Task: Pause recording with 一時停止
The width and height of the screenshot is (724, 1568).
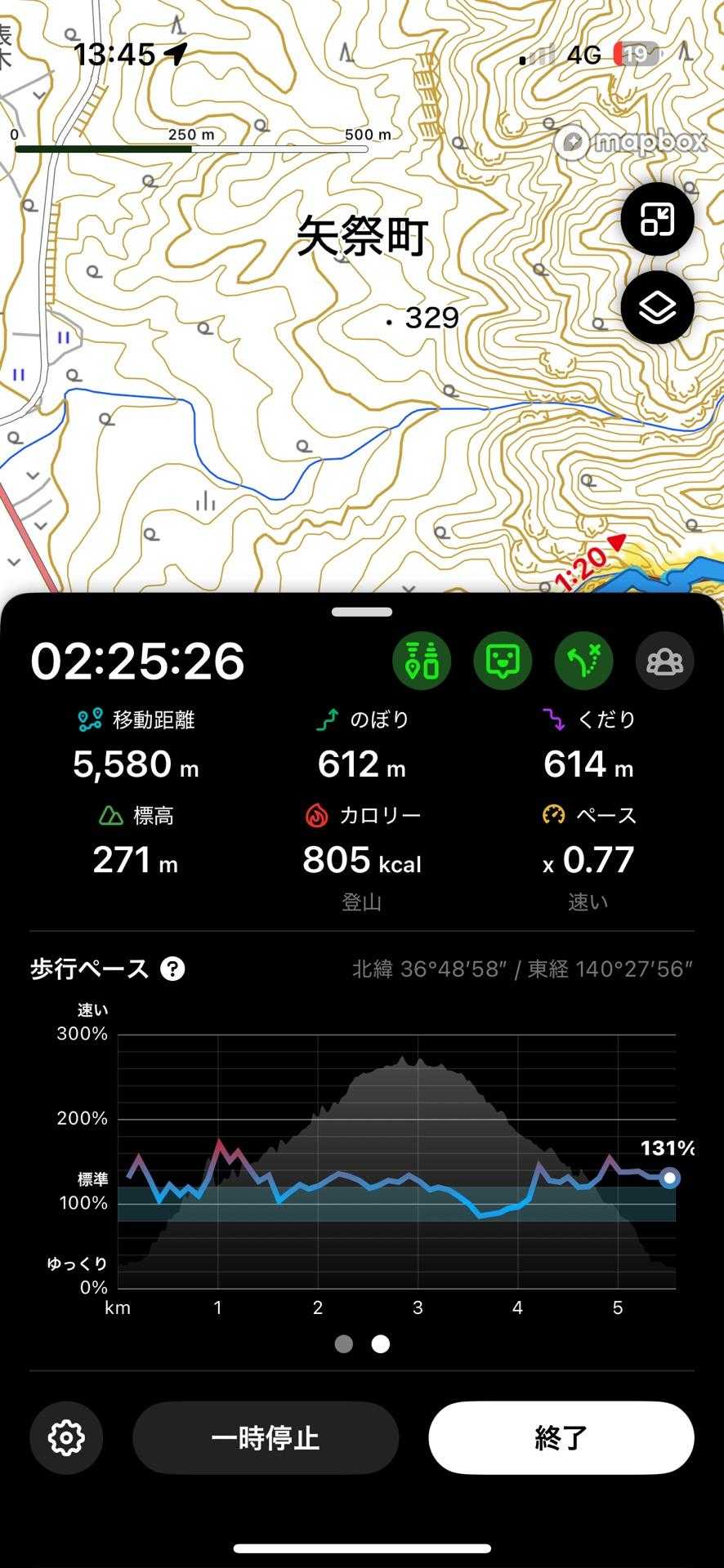Action: (x=266, y=1437)
